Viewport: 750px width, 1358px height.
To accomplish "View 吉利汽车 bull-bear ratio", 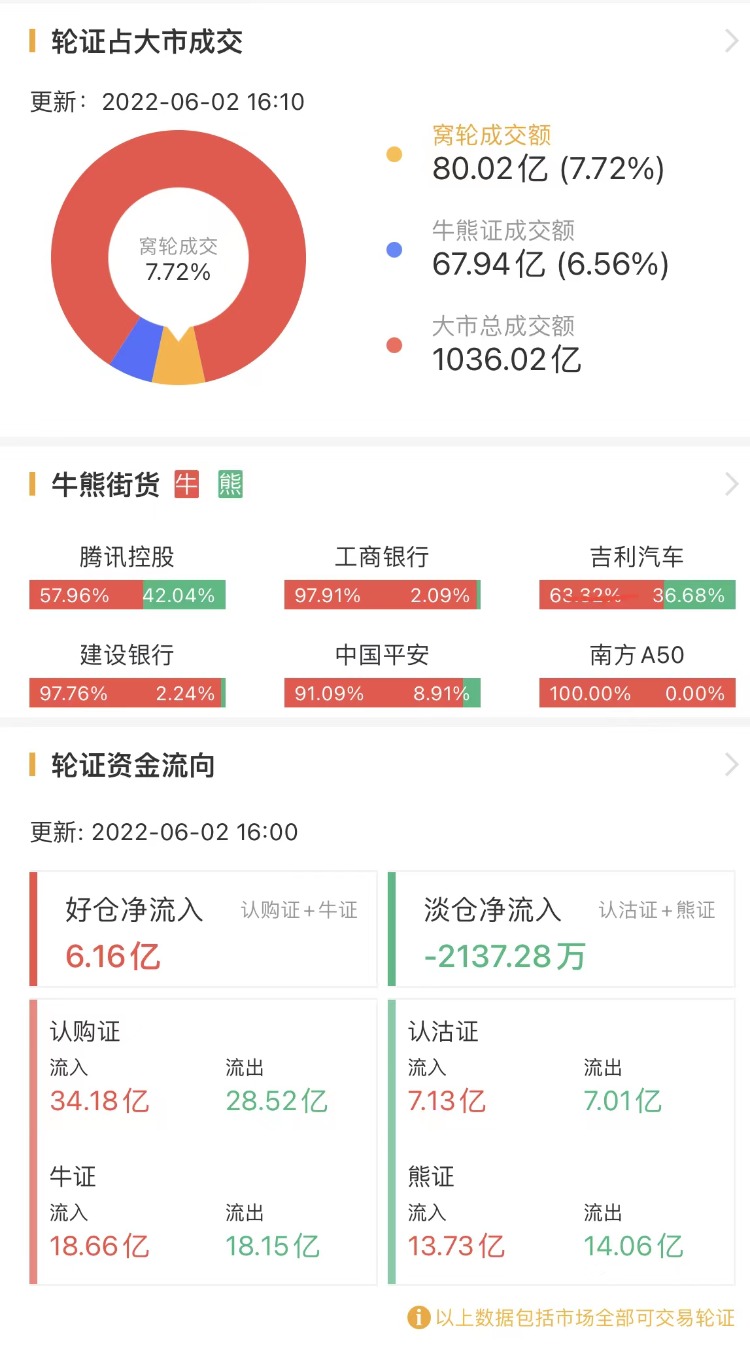I will (x=637, y=594).
